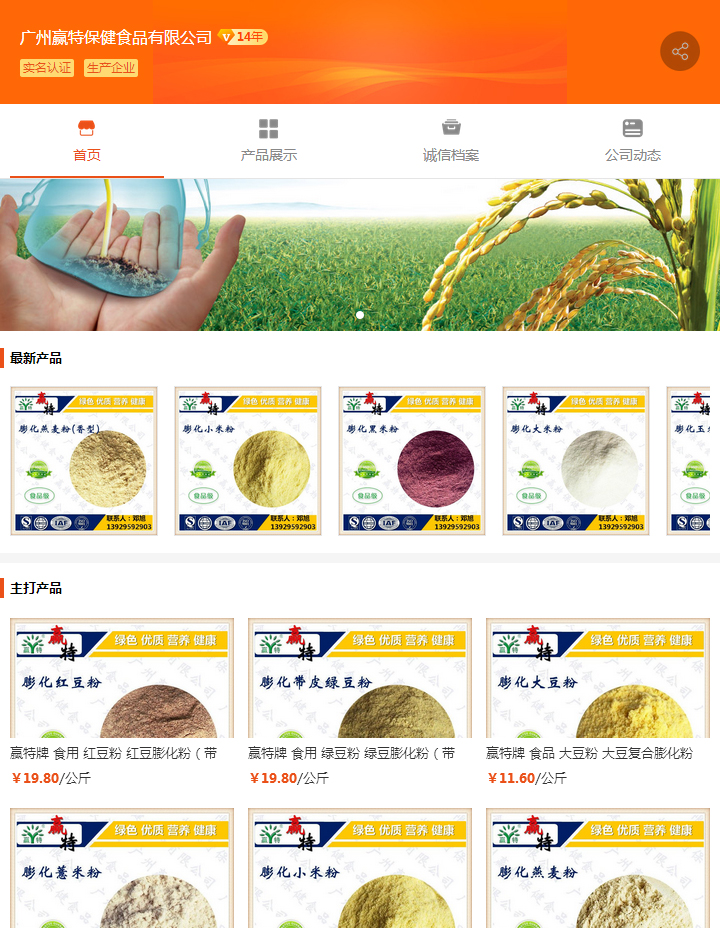View the 膨化大米粉 product
The height and width of the screenshot is (952, 720).
(576, 461)
